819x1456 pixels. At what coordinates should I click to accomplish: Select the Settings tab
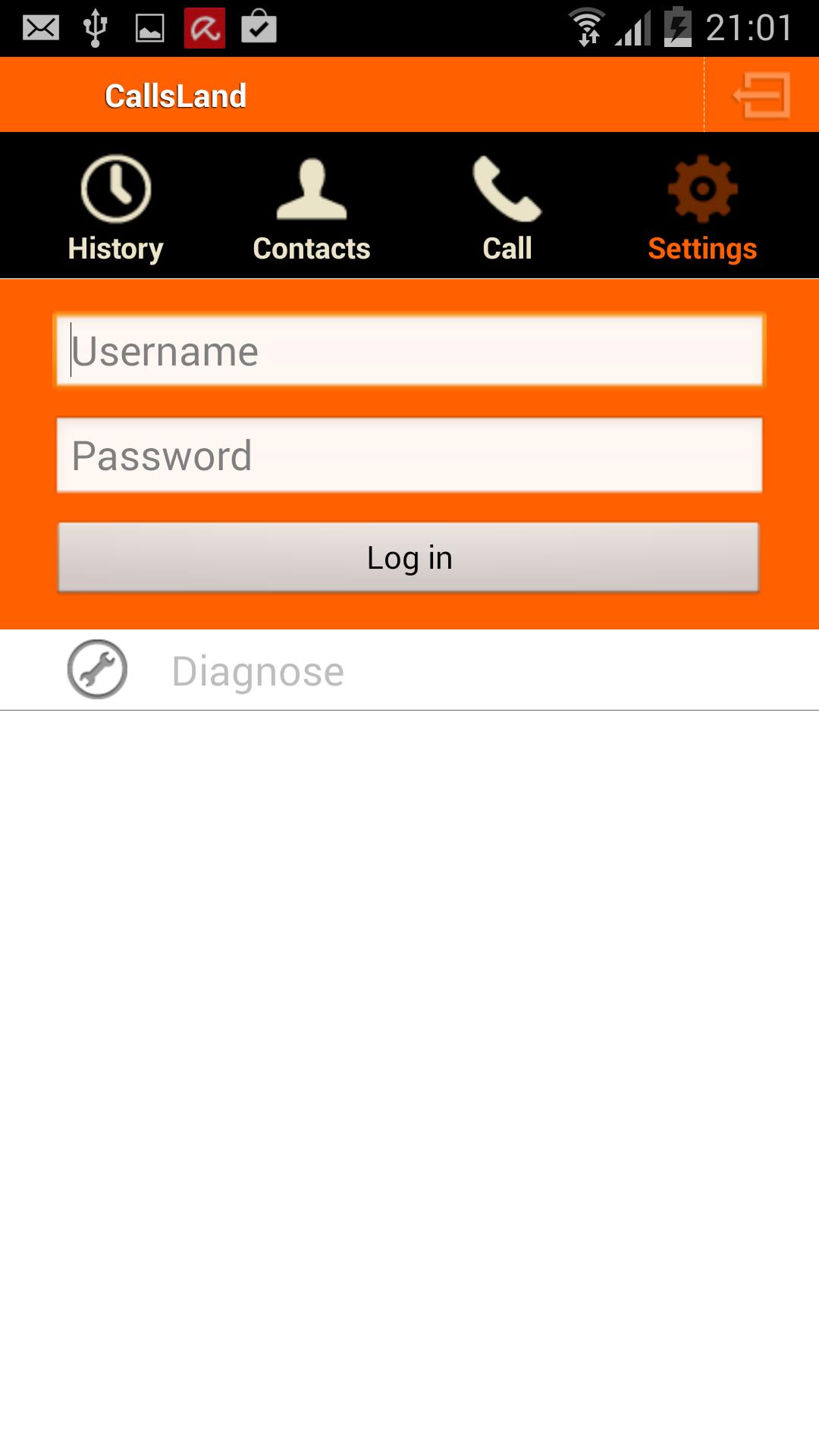pos(702,208)
